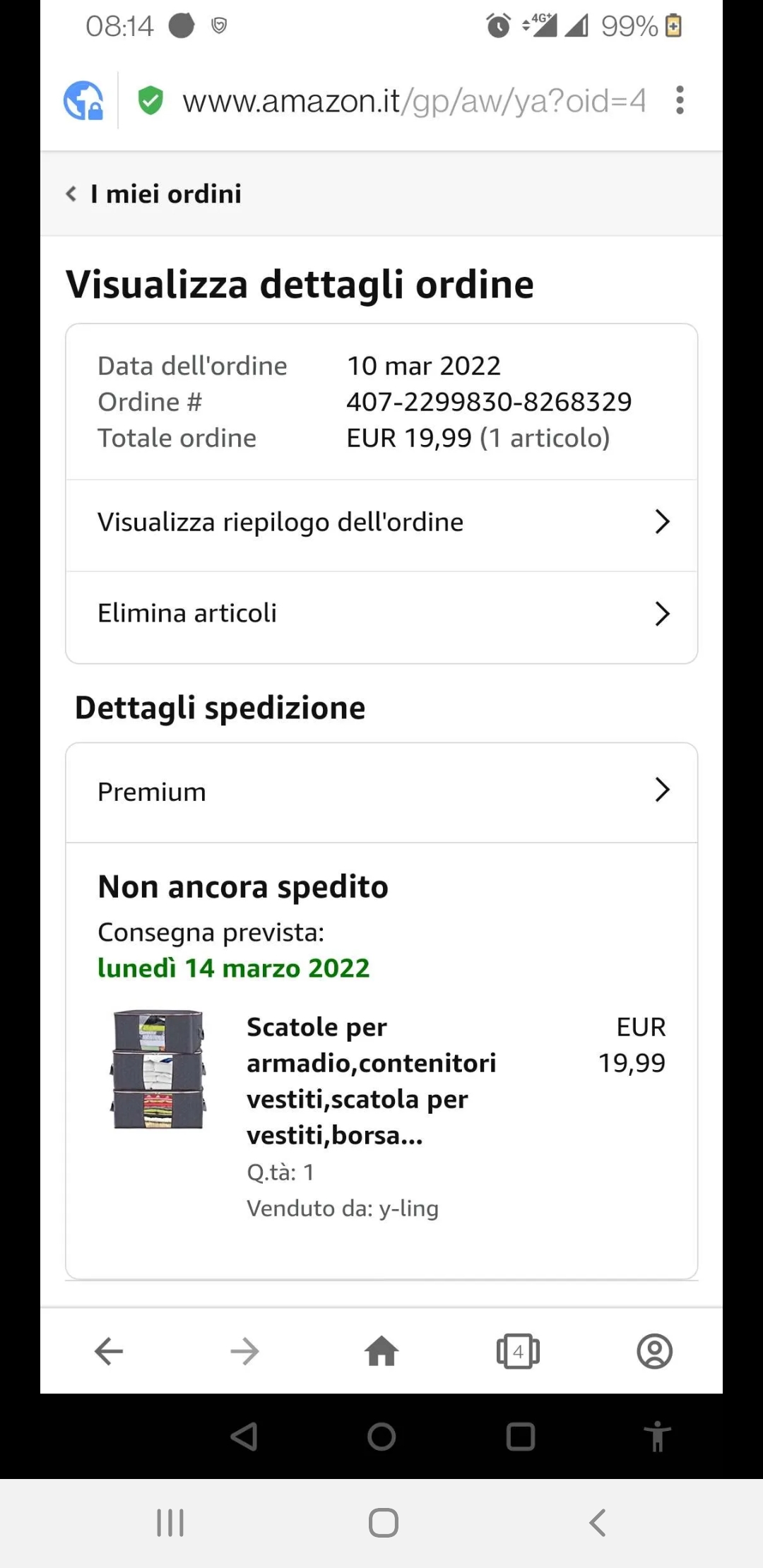Screen dimensions: 763x1568
Task: Tap the system home button
Action: tap(383, 1523)
